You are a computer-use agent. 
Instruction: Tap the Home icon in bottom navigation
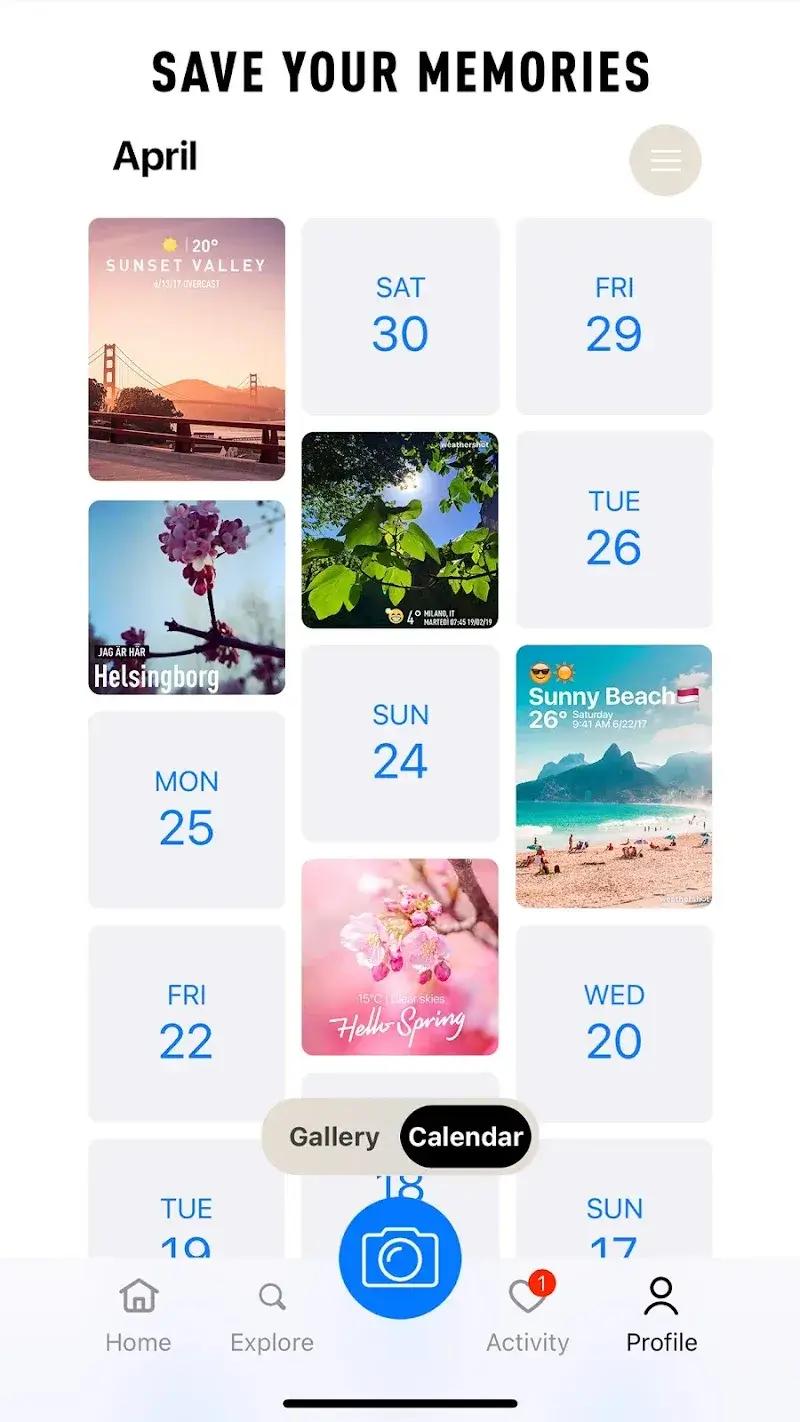137,1296
